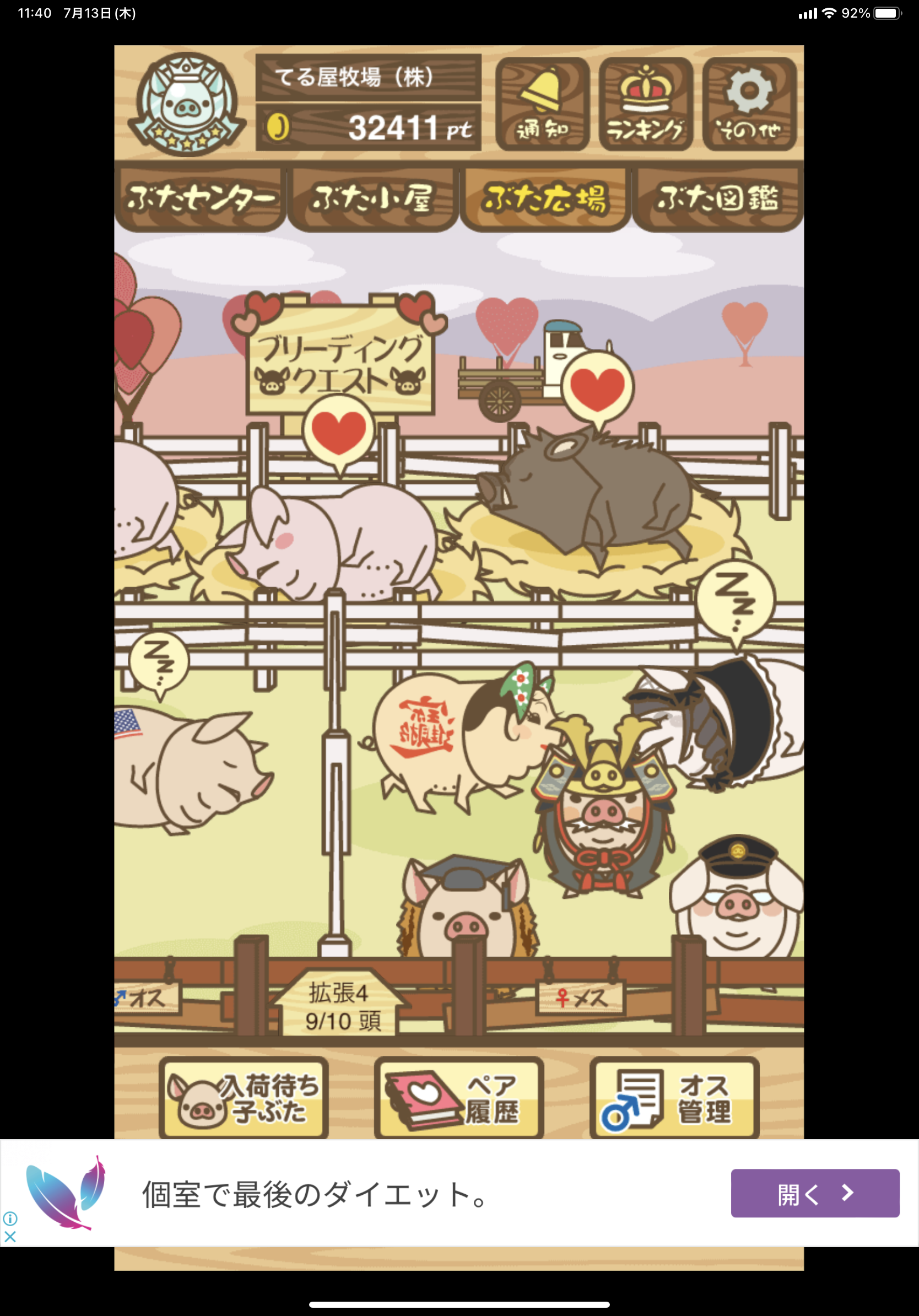Screen dimensions: 919x1316
Task: Close the ad banner
Action: tap(10, 1237)
